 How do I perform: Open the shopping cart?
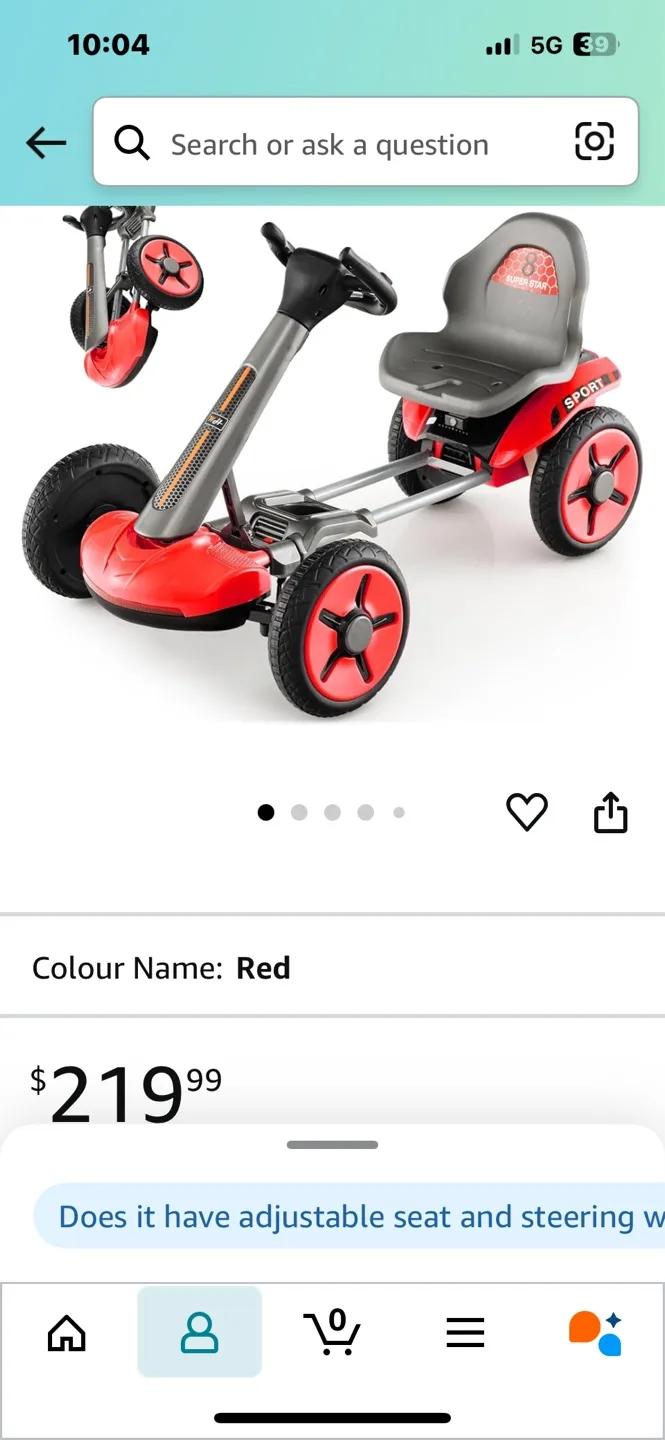[x=332, y=1332]
